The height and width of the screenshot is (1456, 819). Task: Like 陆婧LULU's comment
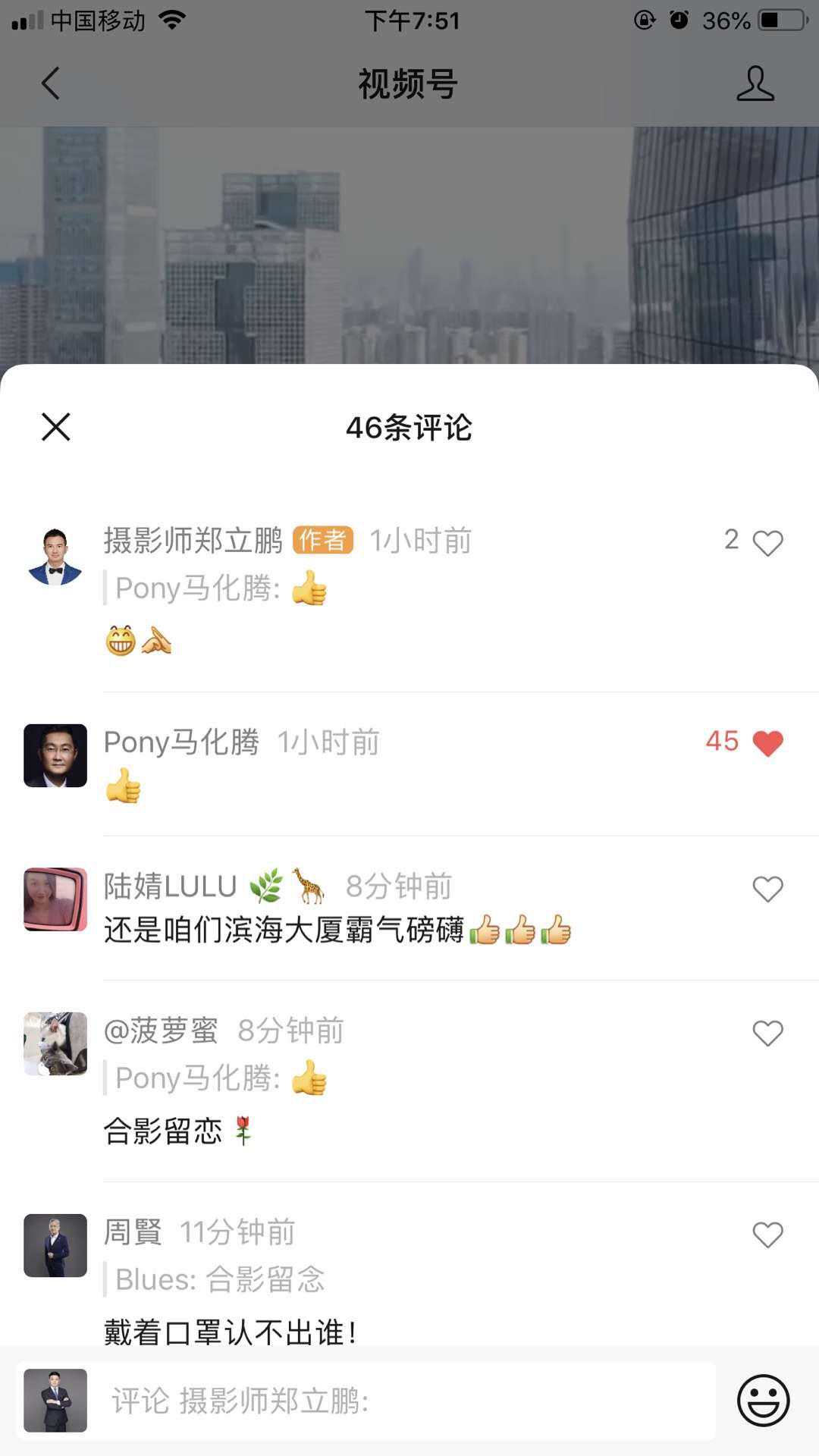767,889
